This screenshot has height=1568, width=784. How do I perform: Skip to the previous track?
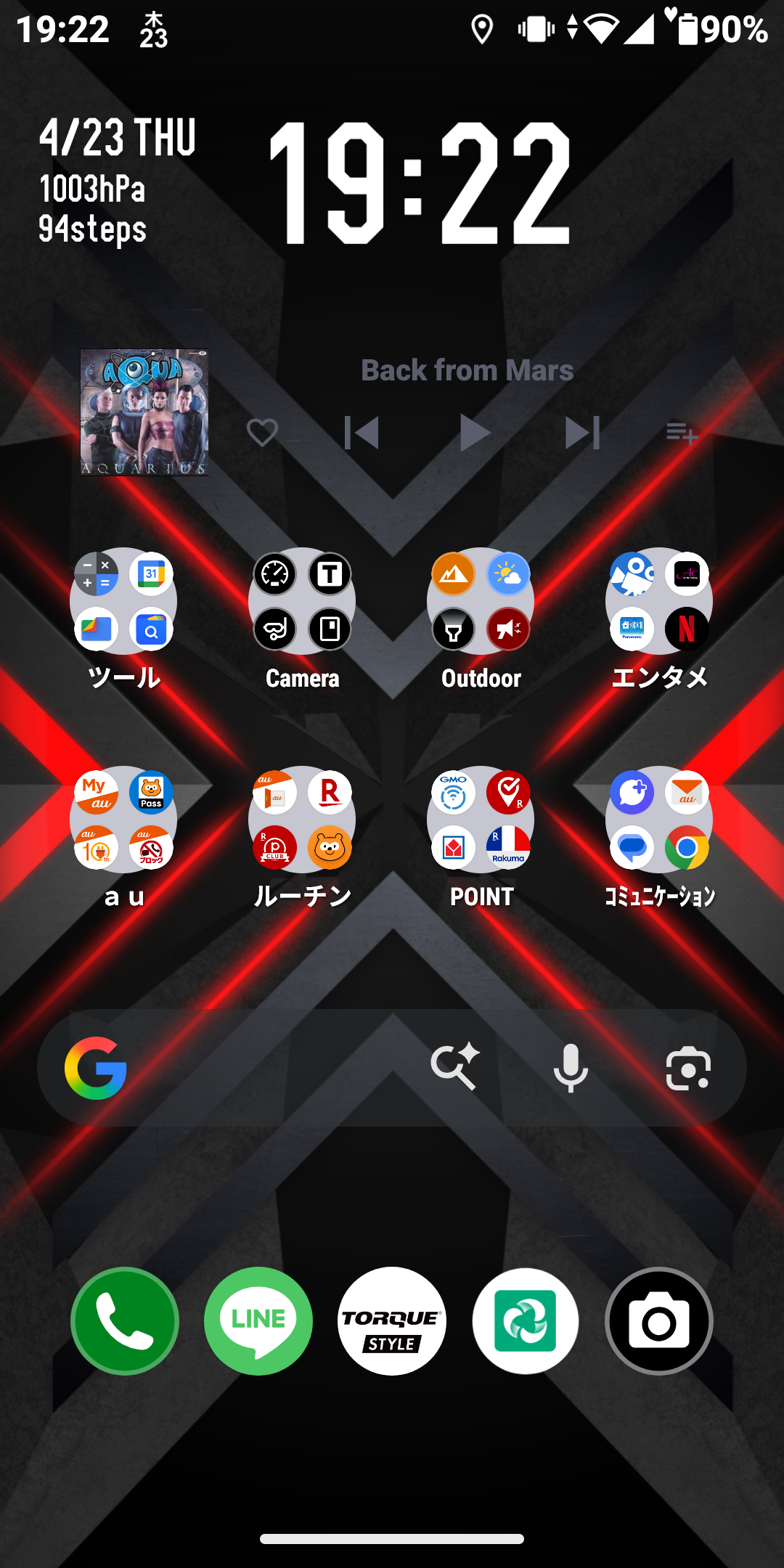point(362,433)
